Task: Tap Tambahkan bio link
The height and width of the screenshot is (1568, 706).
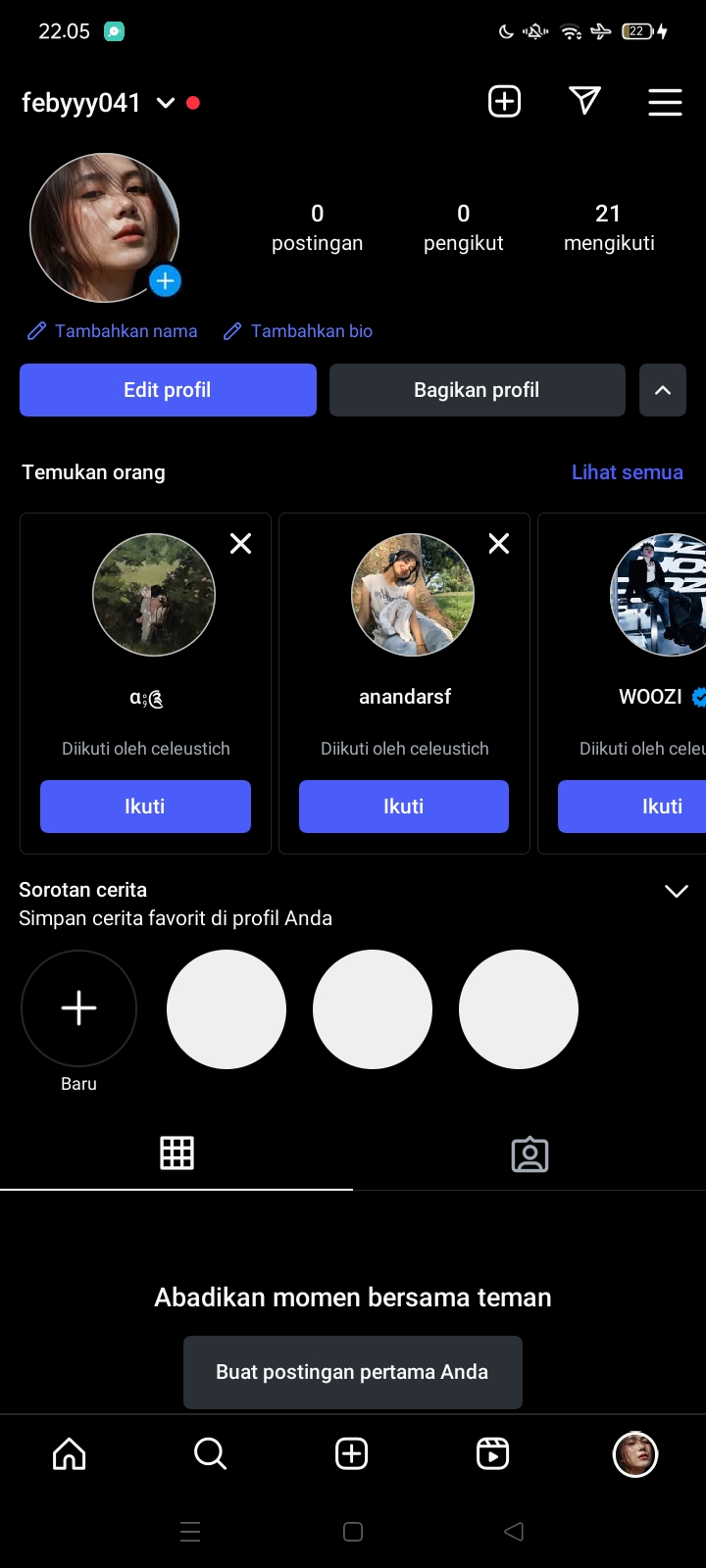Action: (298, 331)
